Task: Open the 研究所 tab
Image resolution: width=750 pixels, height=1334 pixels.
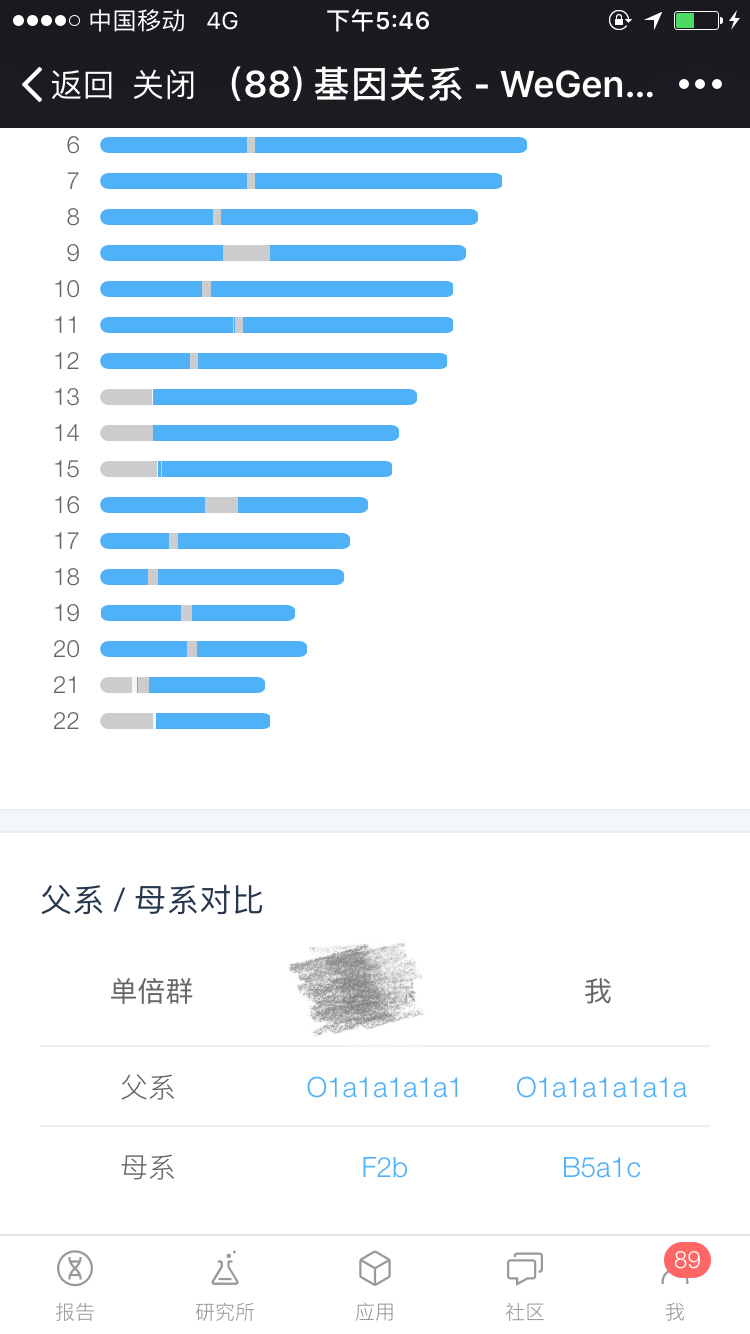Action: [x=225, y=1285]
